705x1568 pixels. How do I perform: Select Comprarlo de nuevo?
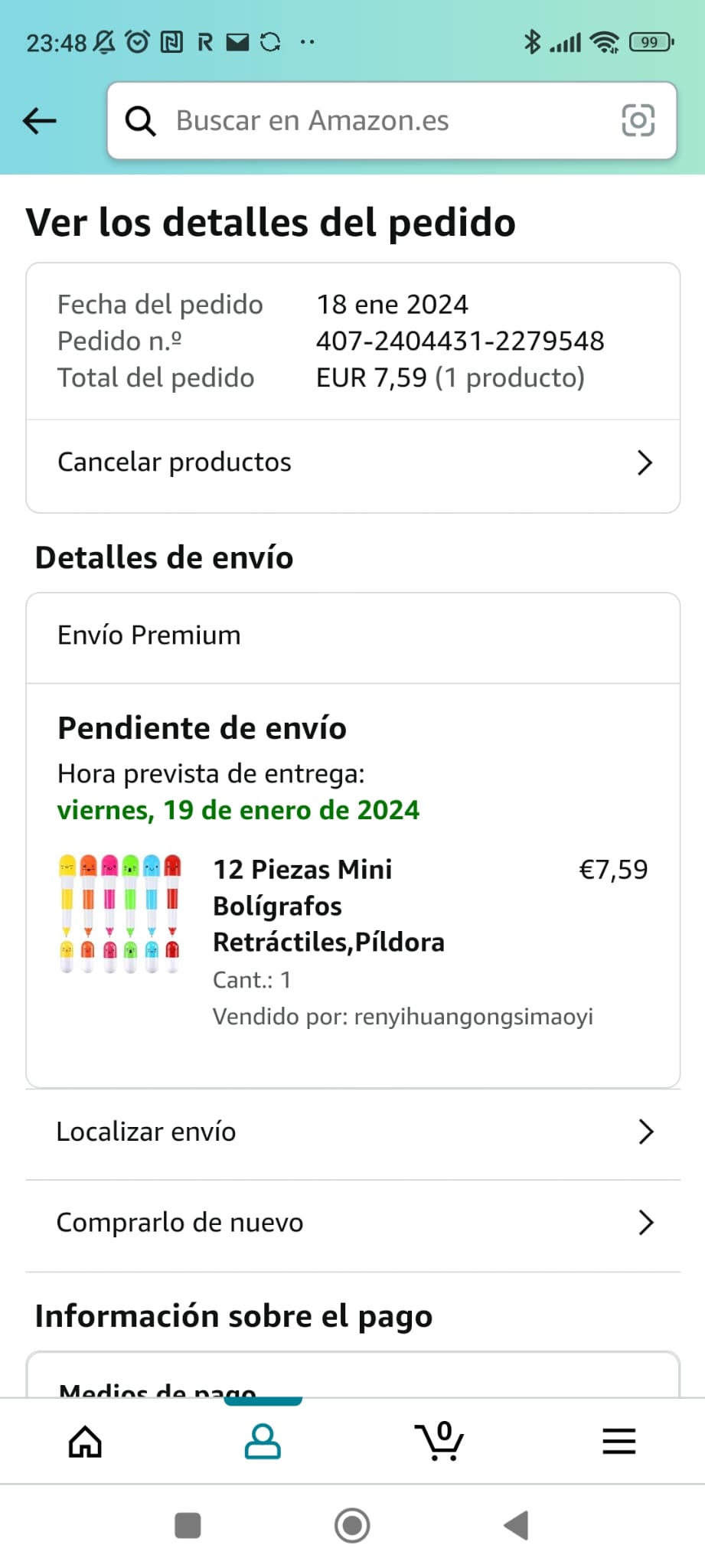353,1223
